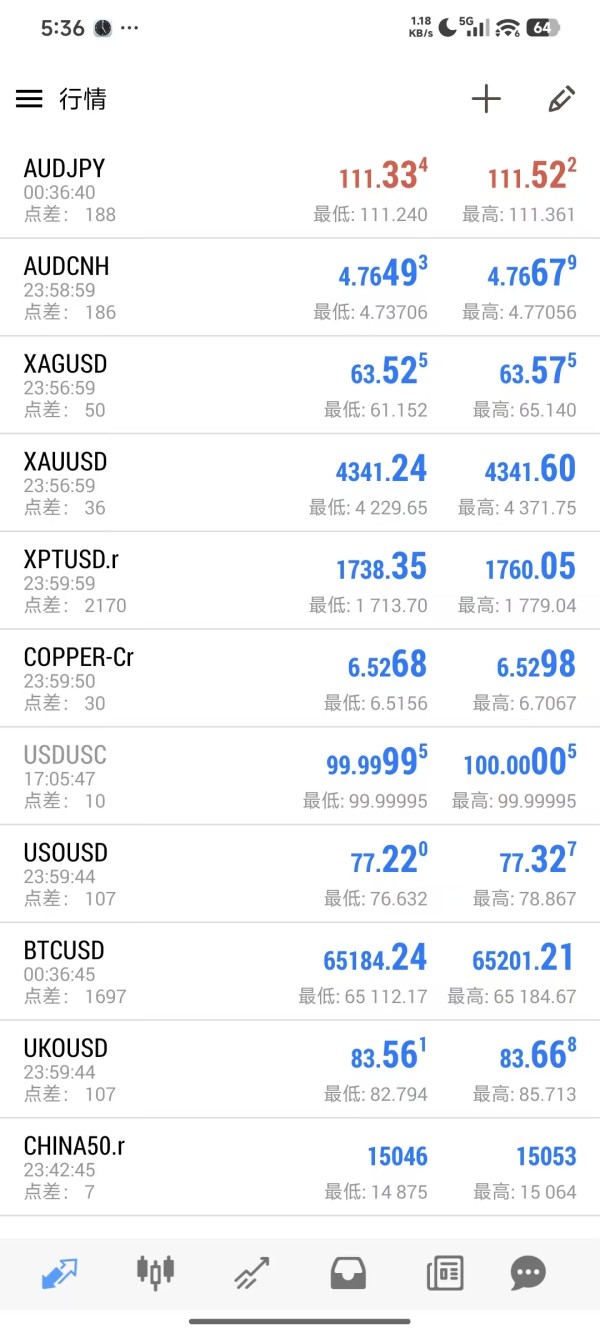
Task: Open XAUUSD gold quote
Action: (300, 483)
